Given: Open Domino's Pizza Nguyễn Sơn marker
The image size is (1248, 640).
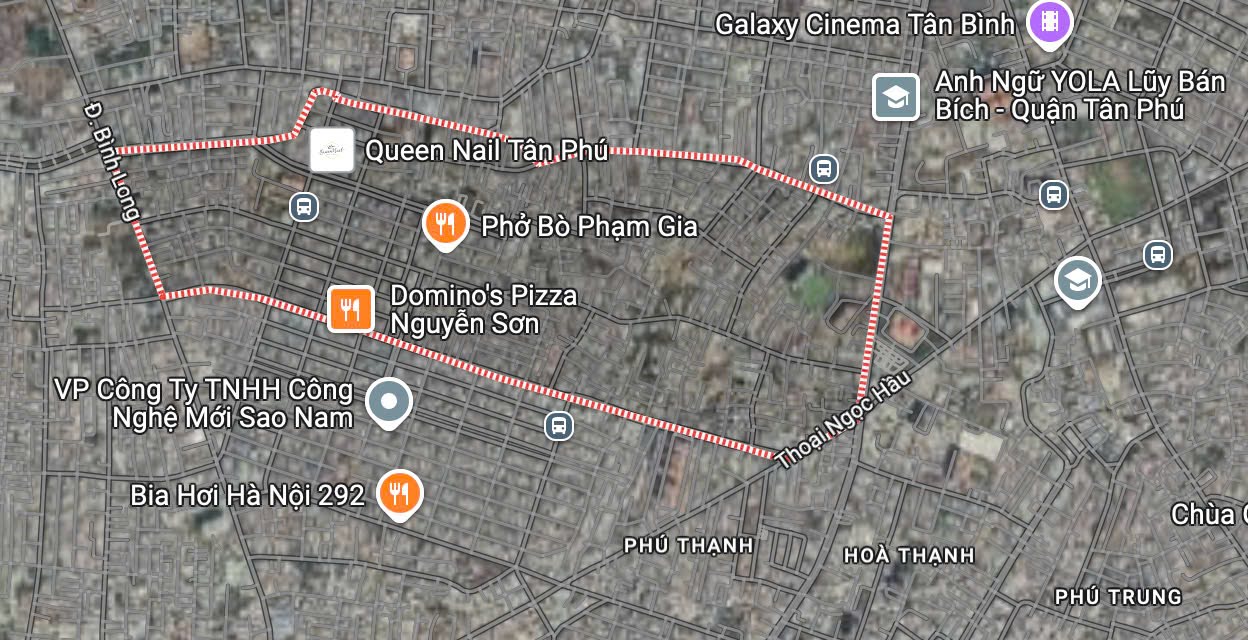Looking at the screenshot, I should tap(350, 308).
